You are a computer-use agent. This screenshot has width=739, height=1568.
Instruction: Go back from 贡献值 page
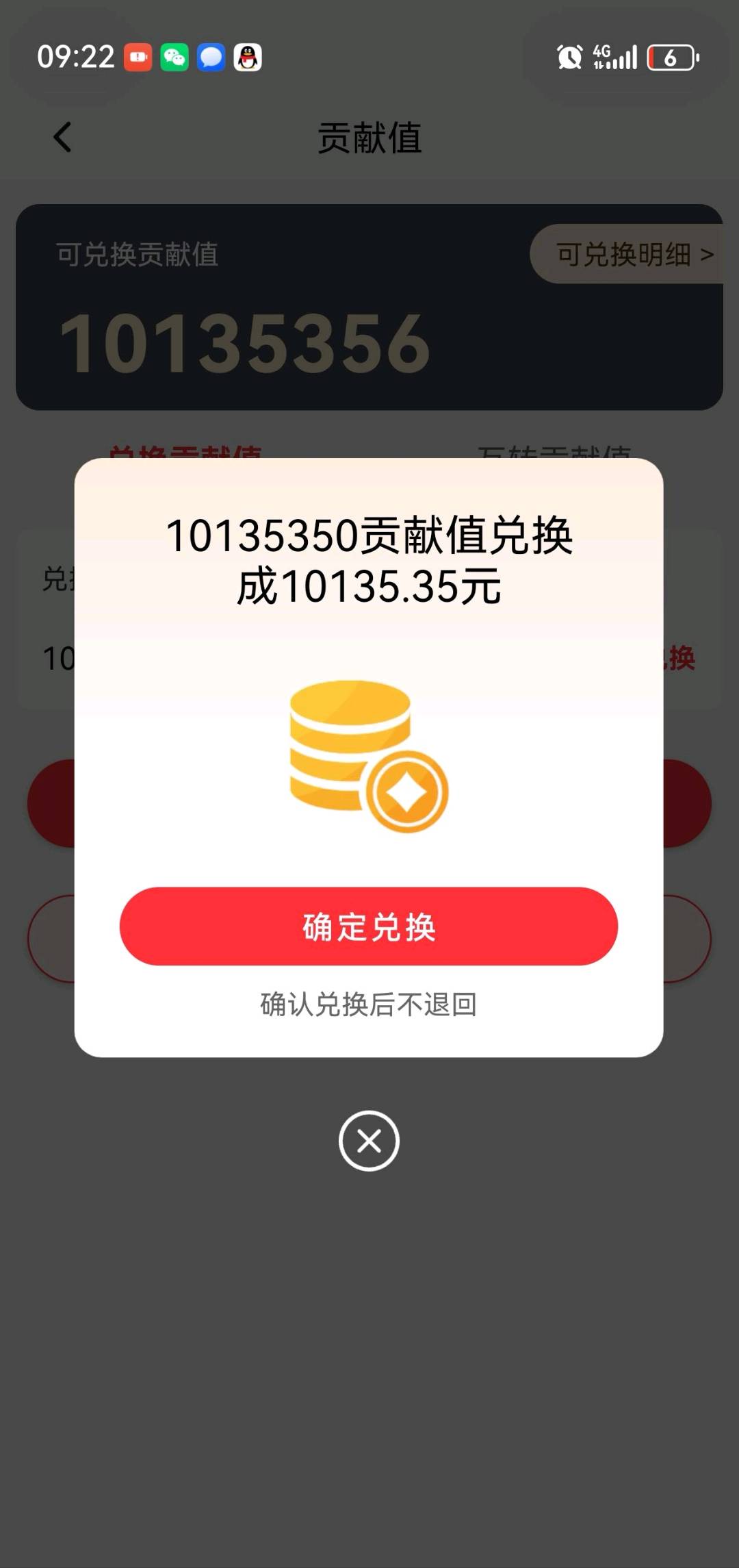click(62, 137)
